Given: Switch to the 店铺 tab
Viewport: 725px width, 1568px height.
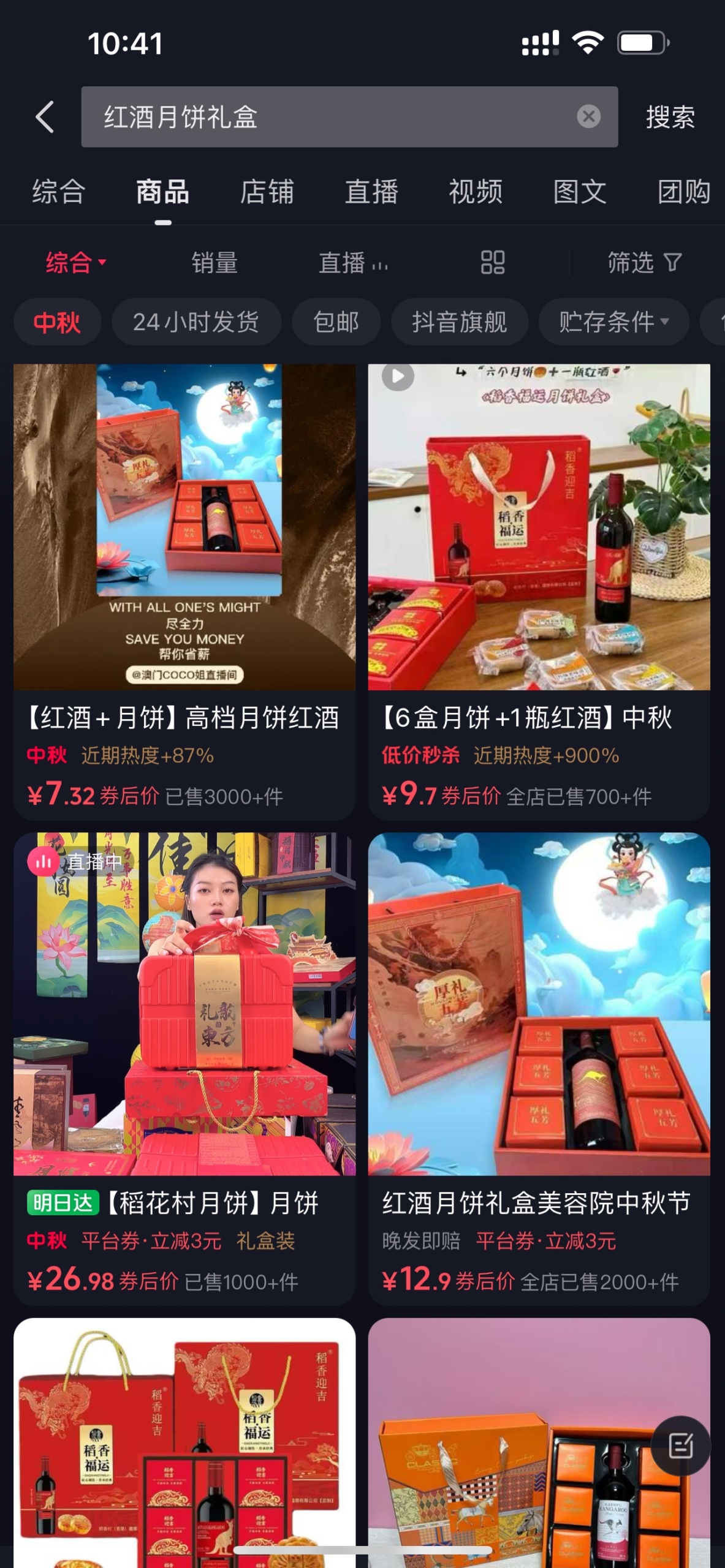Looking at the screenshot, I should pos(267,192).
